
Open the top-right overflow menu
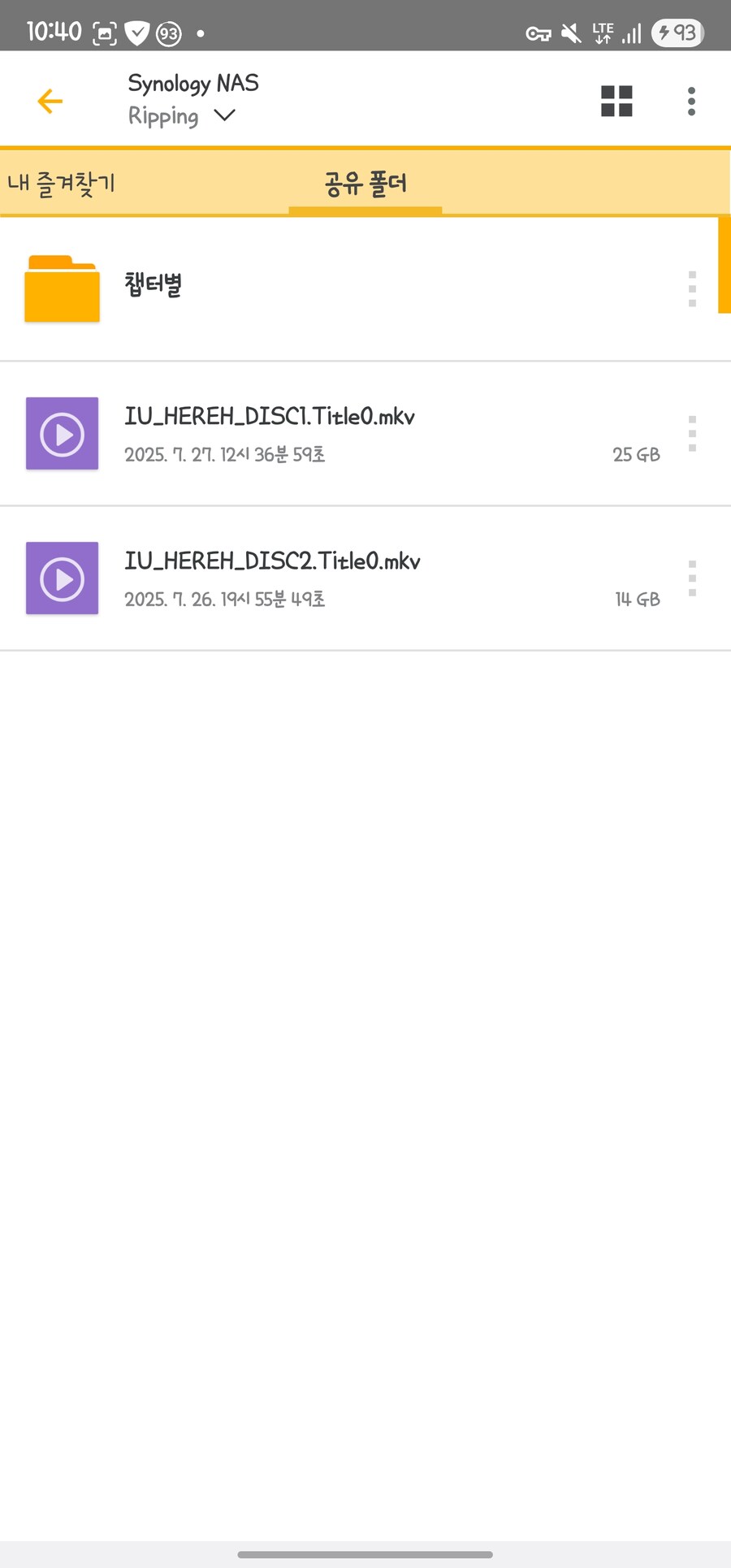click(x=691, y=102)
